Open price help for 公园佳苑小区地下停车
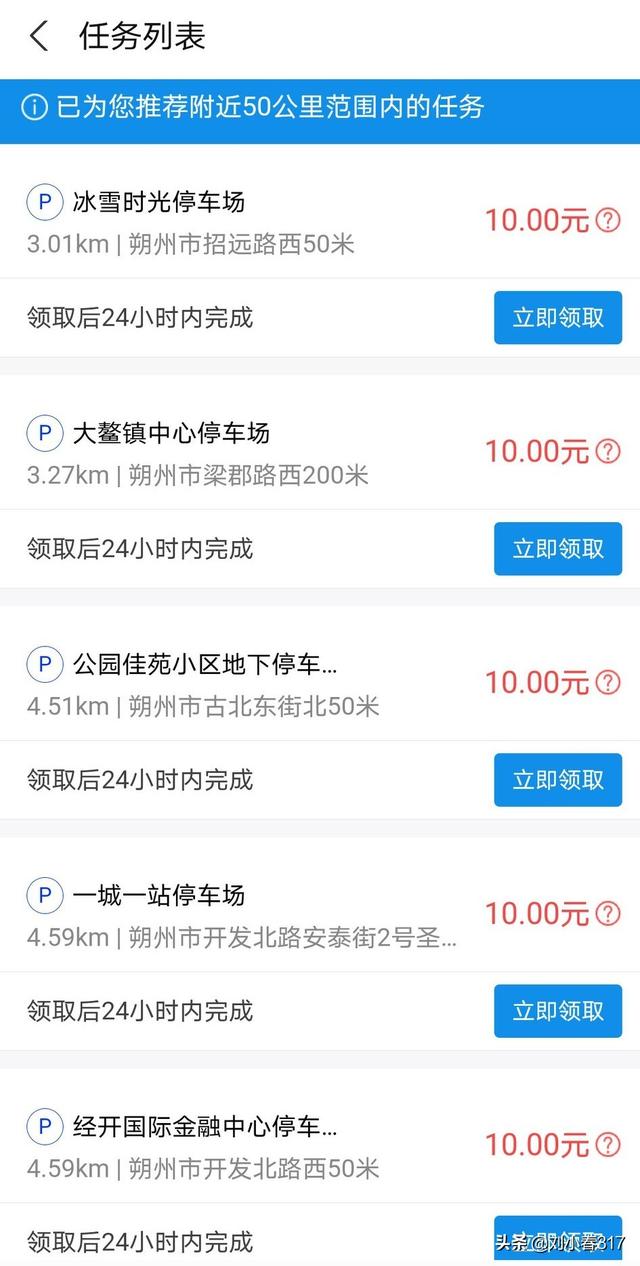Image resolution: width=640 pixels, height=1266 pixels. tap(608, 682)
